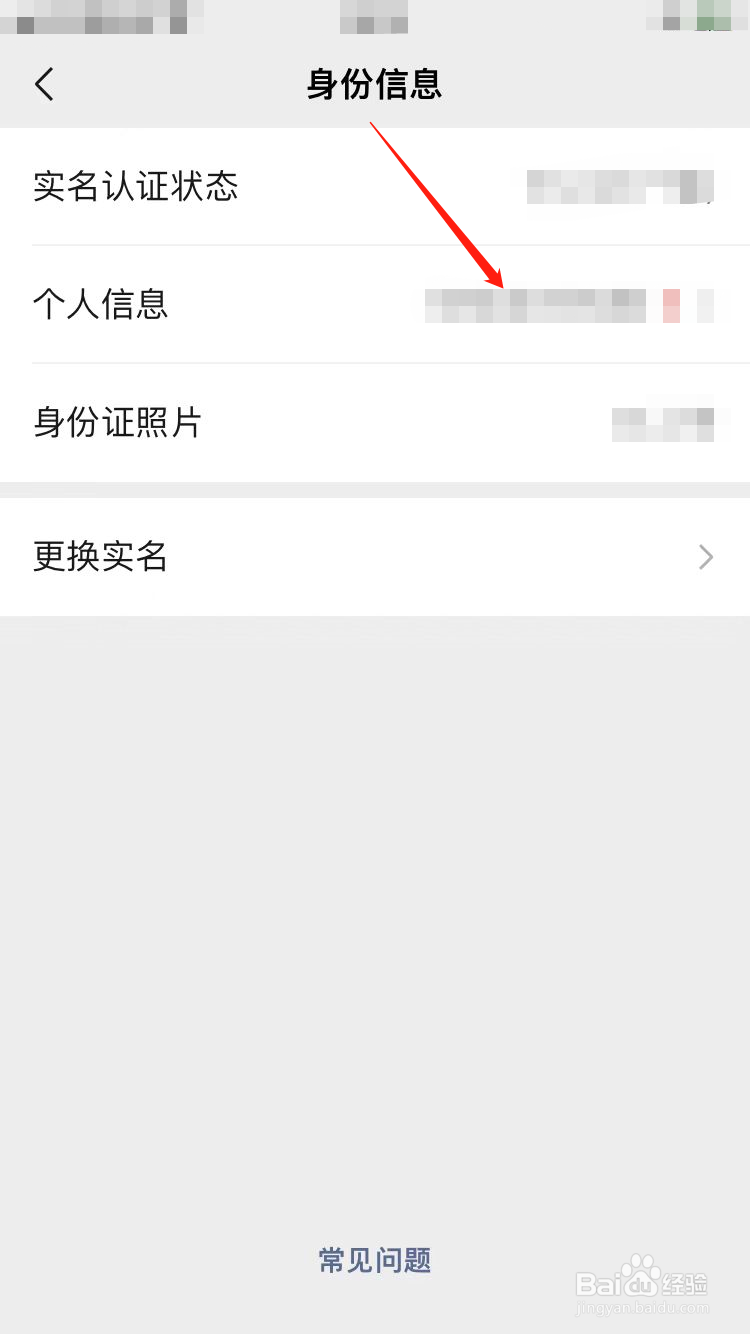Expand the 实名认证状态 row
This screenshot has width=750, height=1334.
point(375,188)
